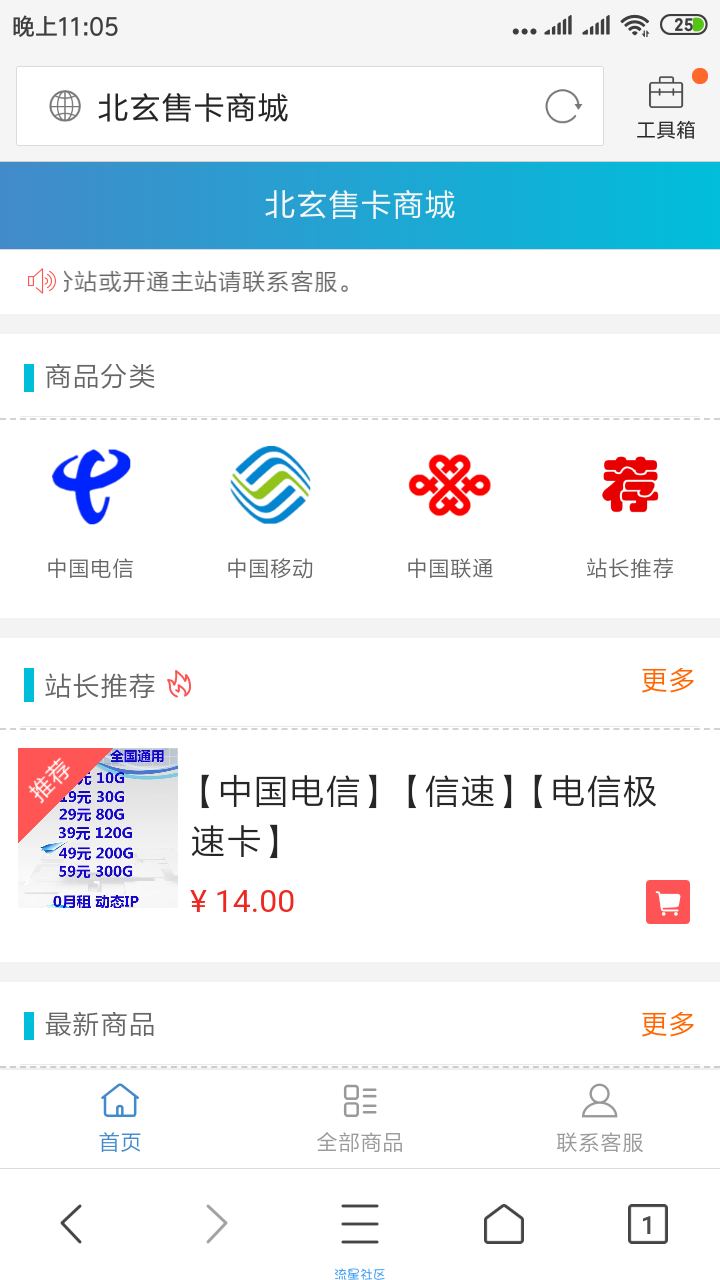Go to the browser home page

504,1224
